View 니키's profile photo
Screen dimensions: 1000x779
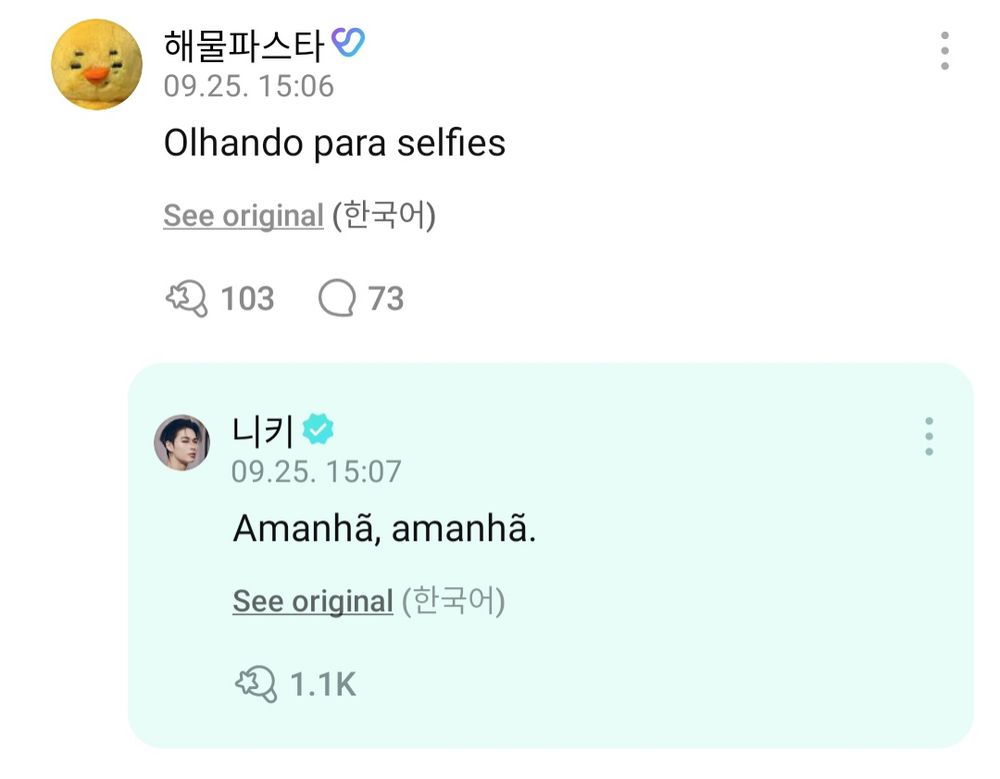(182, 442)
